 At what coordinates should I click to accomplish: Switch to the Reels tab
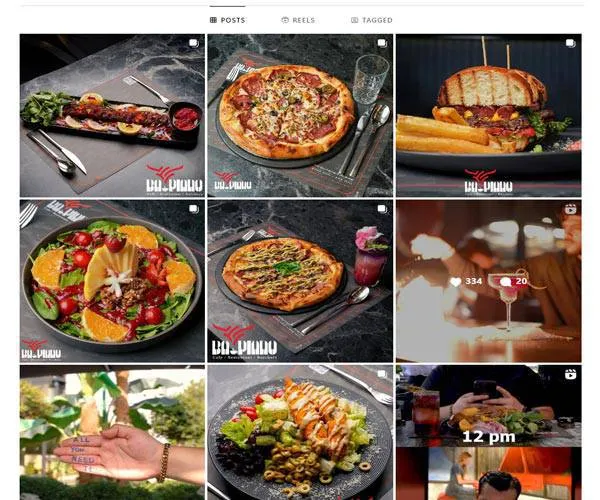tap(299, 20)
